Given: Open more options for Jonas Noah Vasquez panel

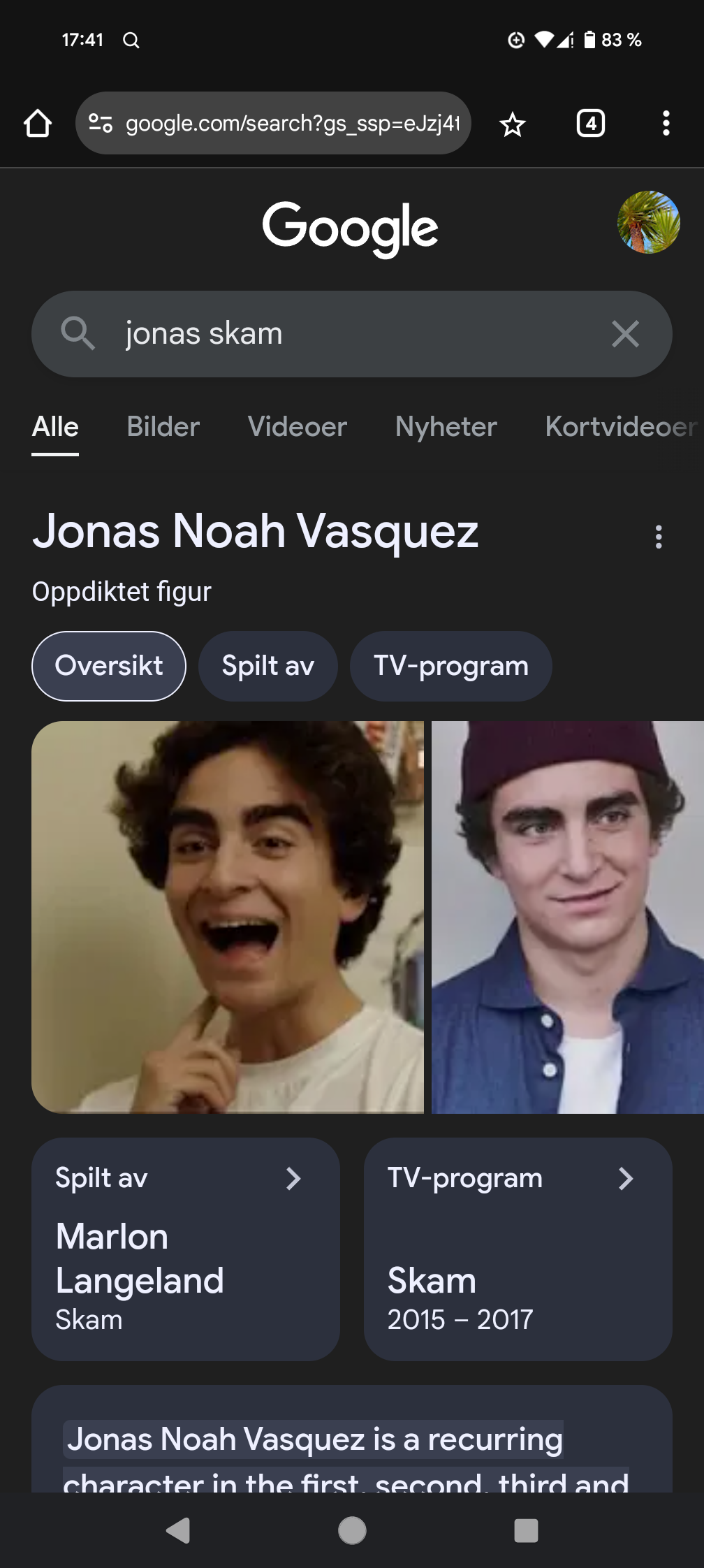Looking at the screenshot, I should 659,537.
